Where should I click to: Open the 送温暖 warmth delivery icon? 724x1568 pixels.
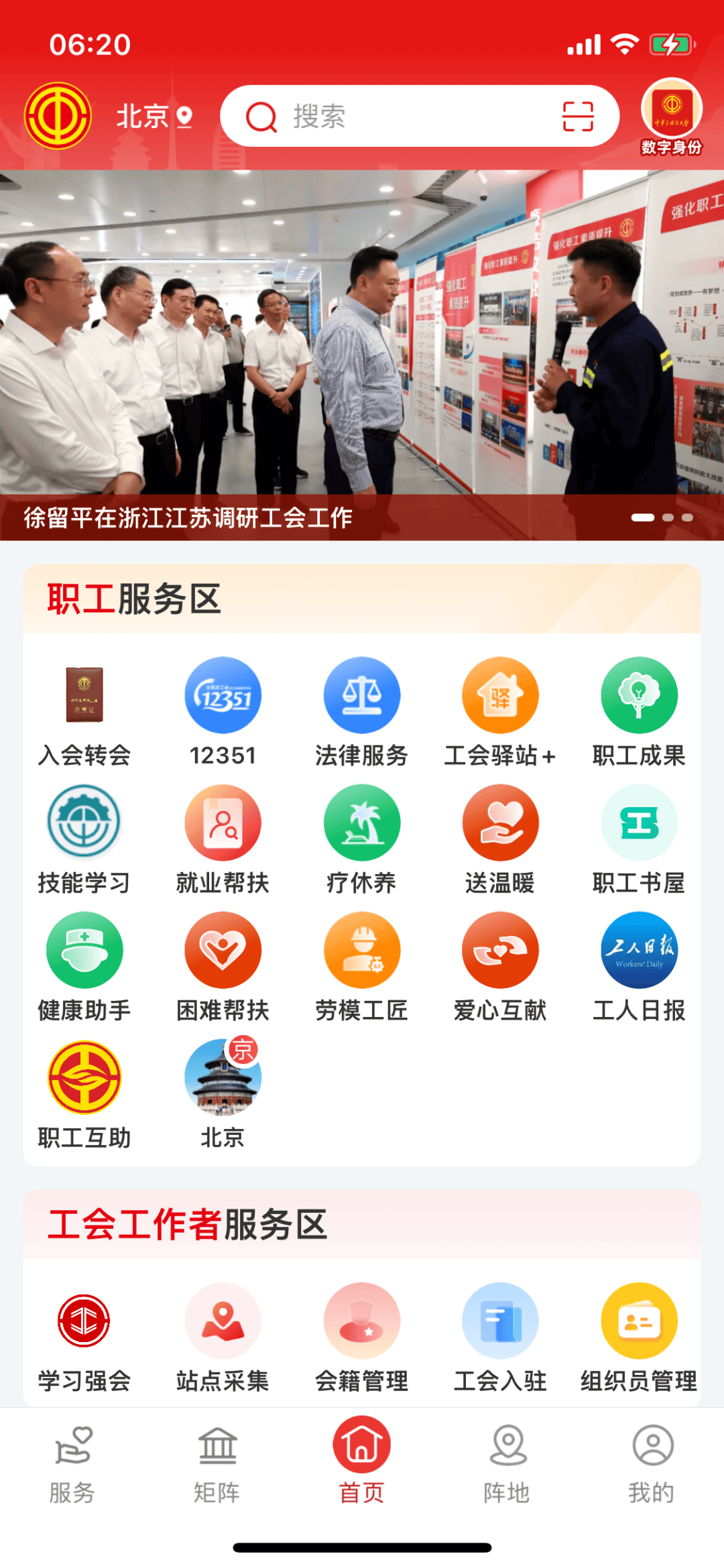pyautogui.click(x=500, y=823)
